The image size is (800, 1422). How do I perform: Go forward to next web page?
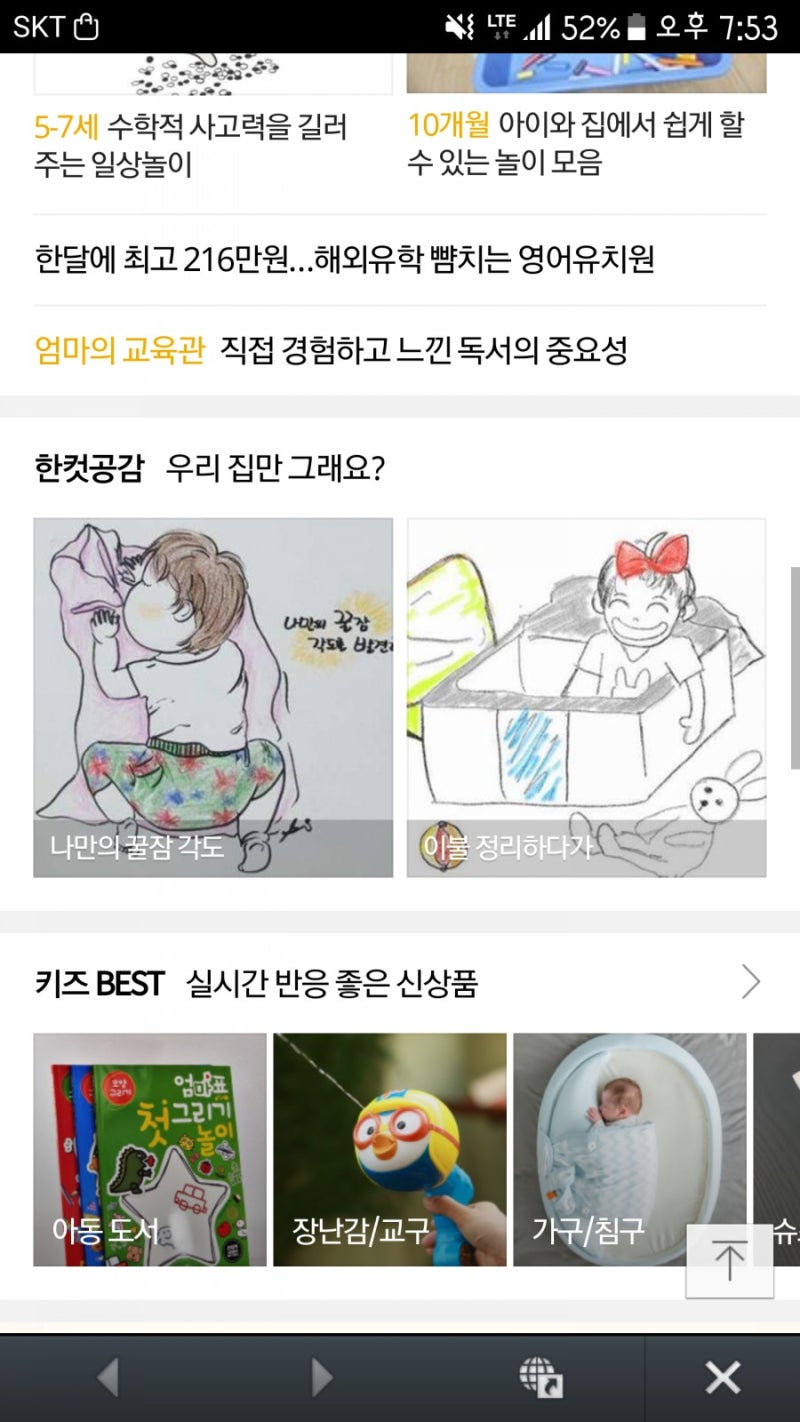pos(321,1378)
